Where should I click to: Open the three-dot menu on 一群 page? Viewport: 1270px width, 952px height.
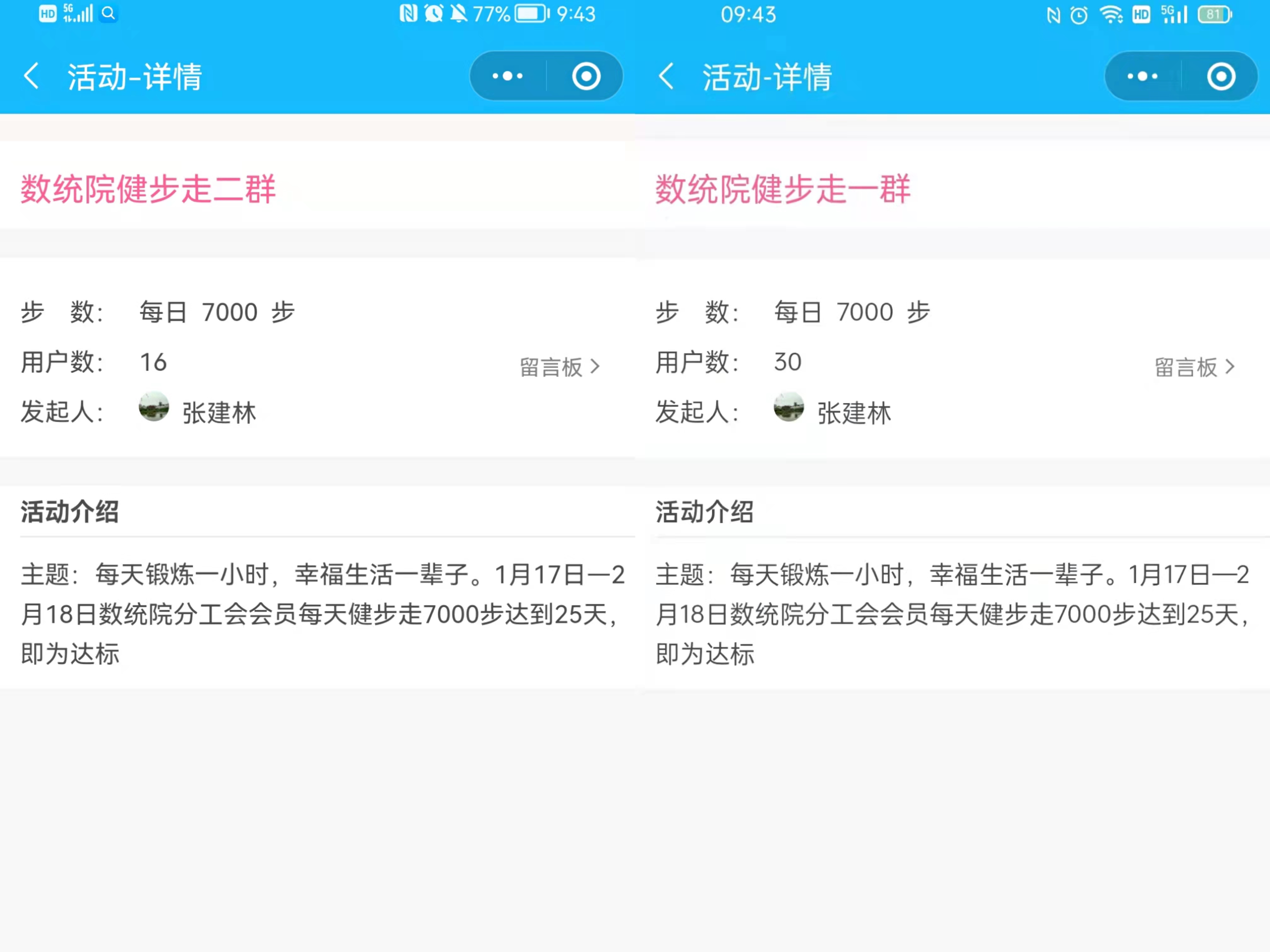tap(1142, 76)
